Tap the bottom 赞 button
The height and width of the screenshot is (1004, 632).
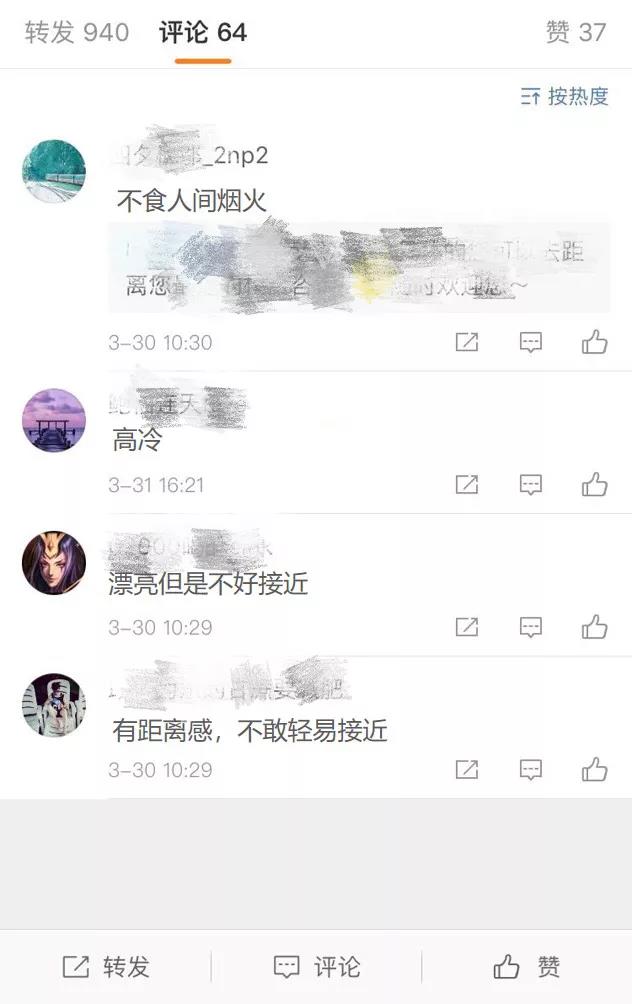click(527, 967)
